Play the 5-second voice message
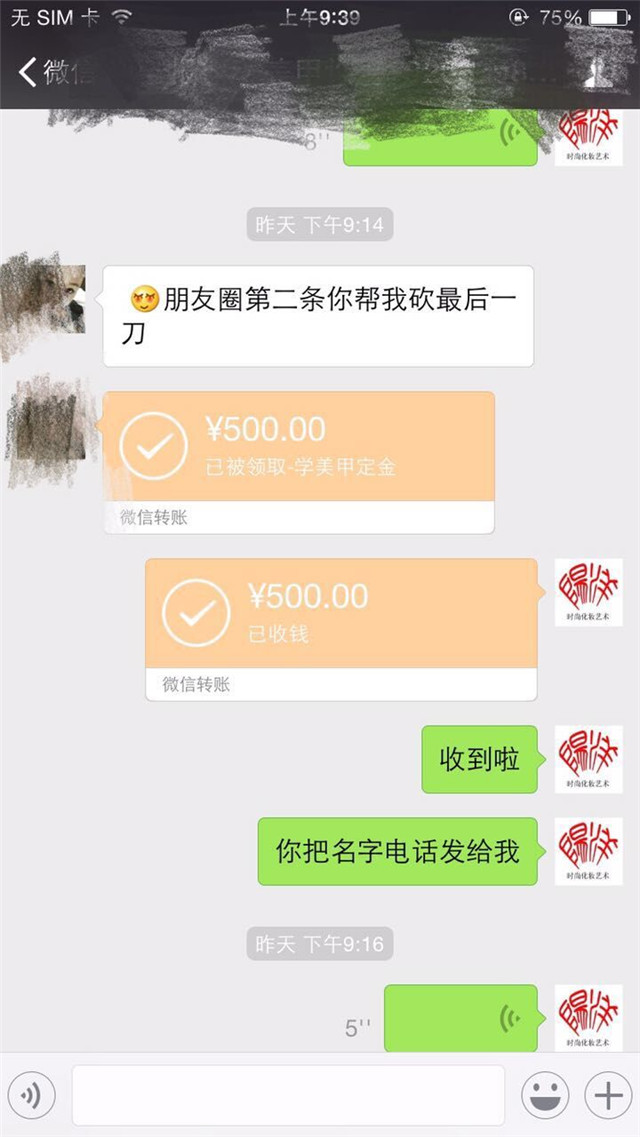 point(460,1018)
